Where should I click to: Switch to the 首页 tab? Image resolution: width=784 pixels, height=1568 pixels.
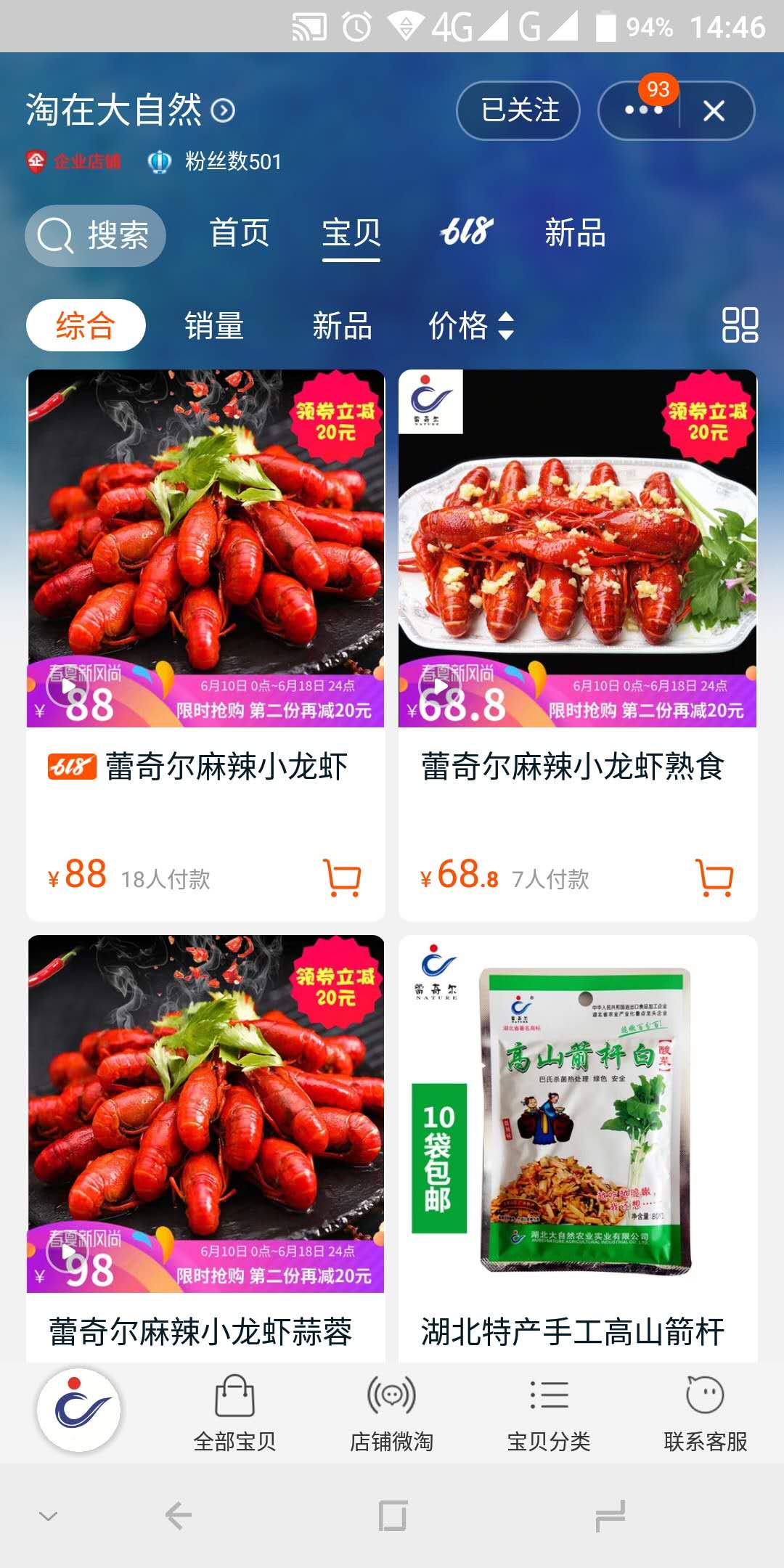point(240,233)
